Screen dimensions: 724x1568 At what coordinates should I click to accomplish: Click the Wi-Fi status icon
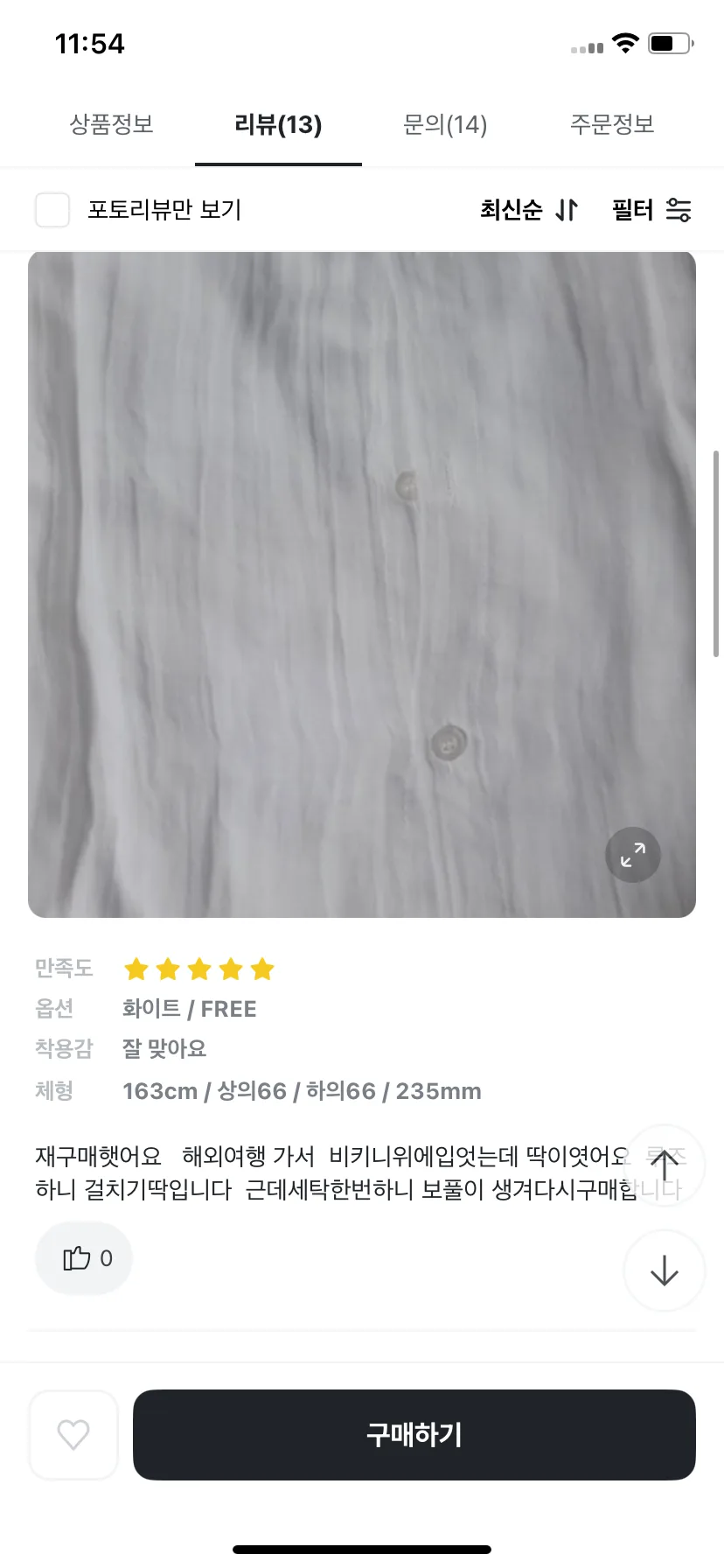coord(623,45)
